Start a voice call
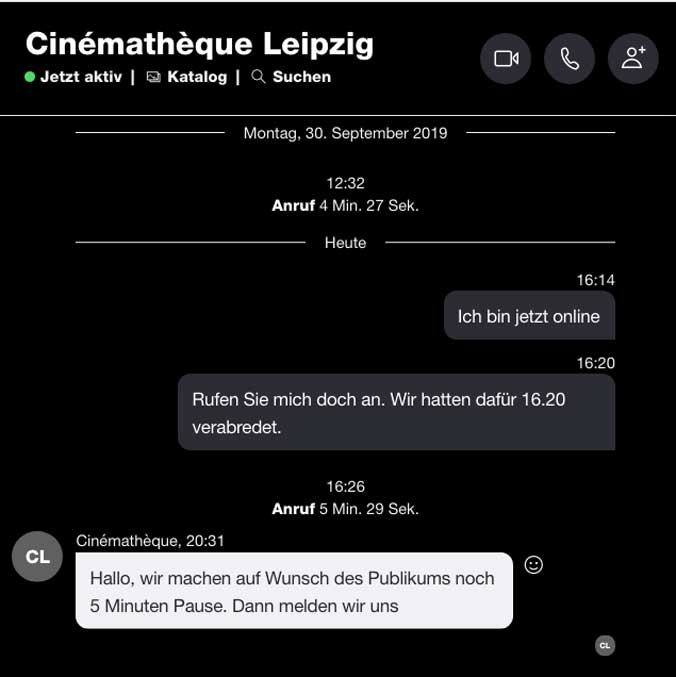 pos(569,59)
